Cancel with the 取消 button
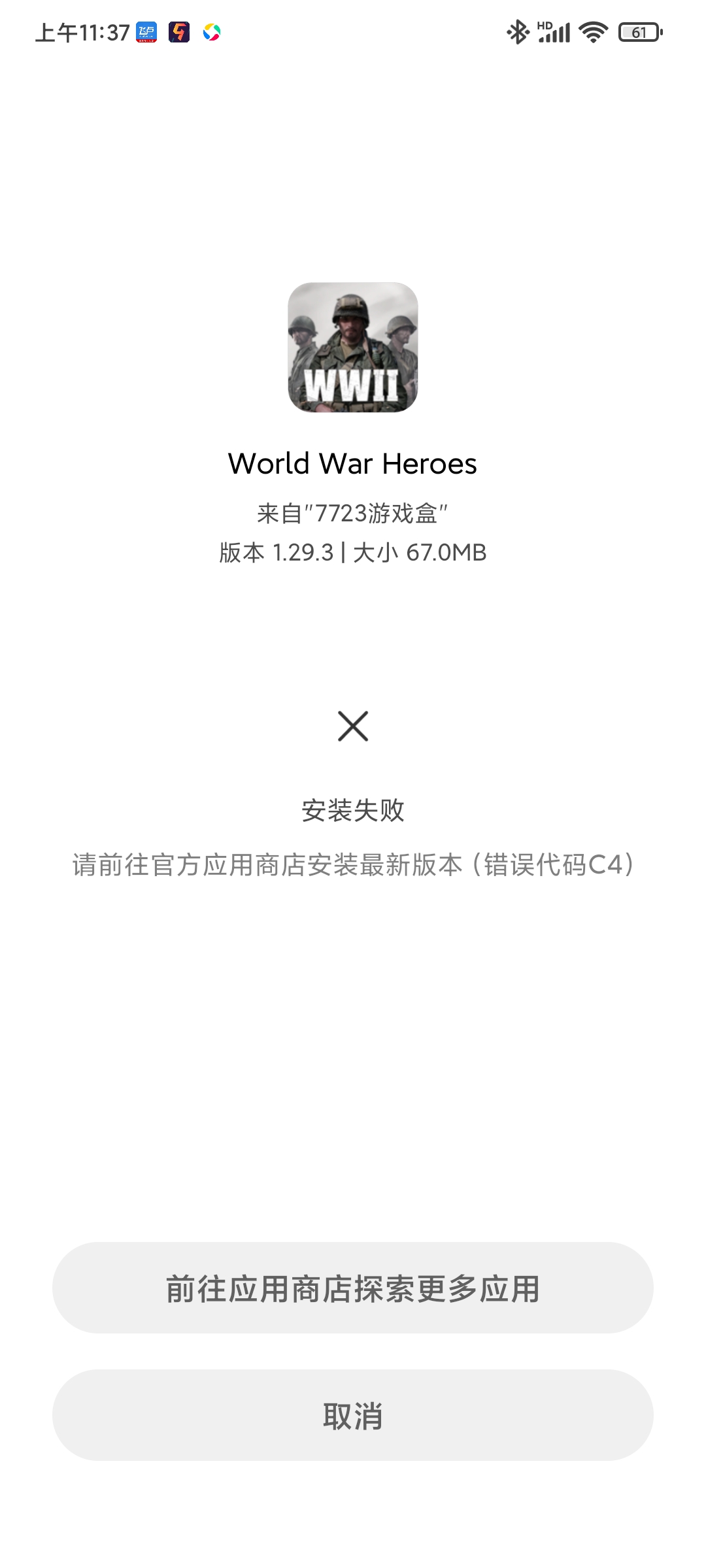This screenshot has width=706, height=1568. (x=353, y=1415)
